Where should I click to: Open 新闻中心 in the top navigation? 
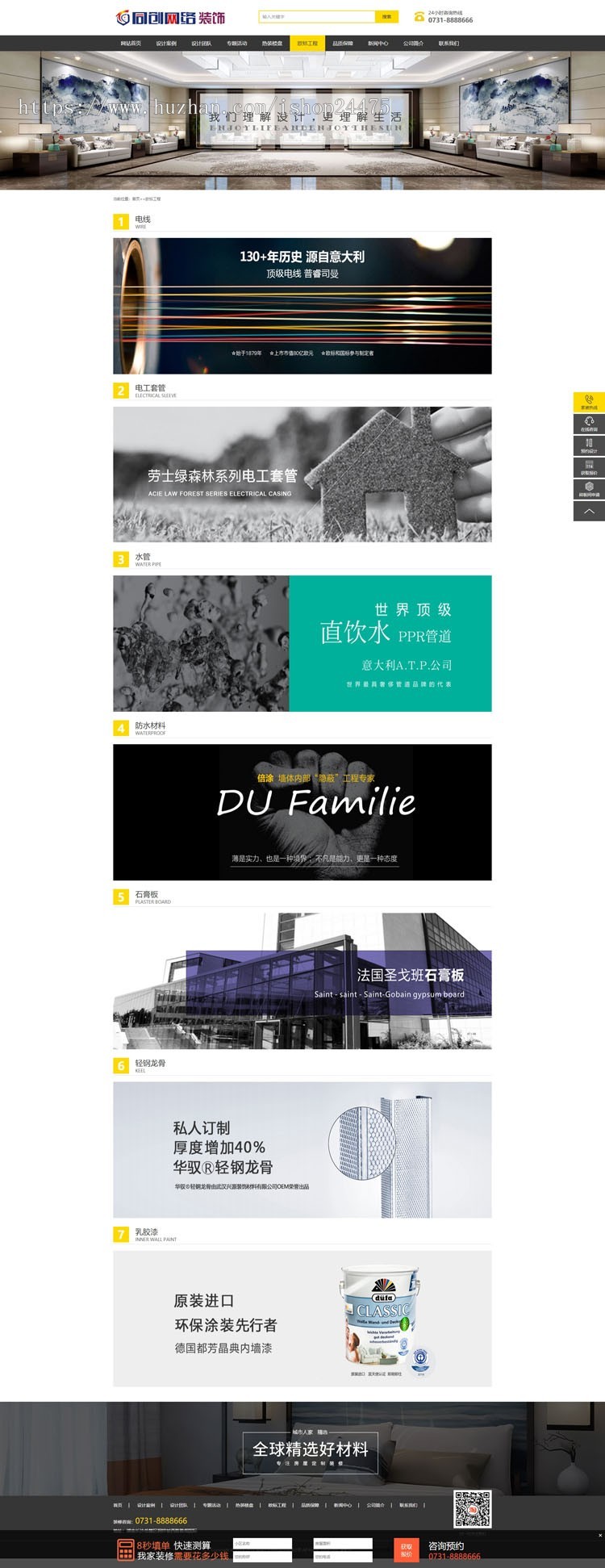(x=378, y=44)
